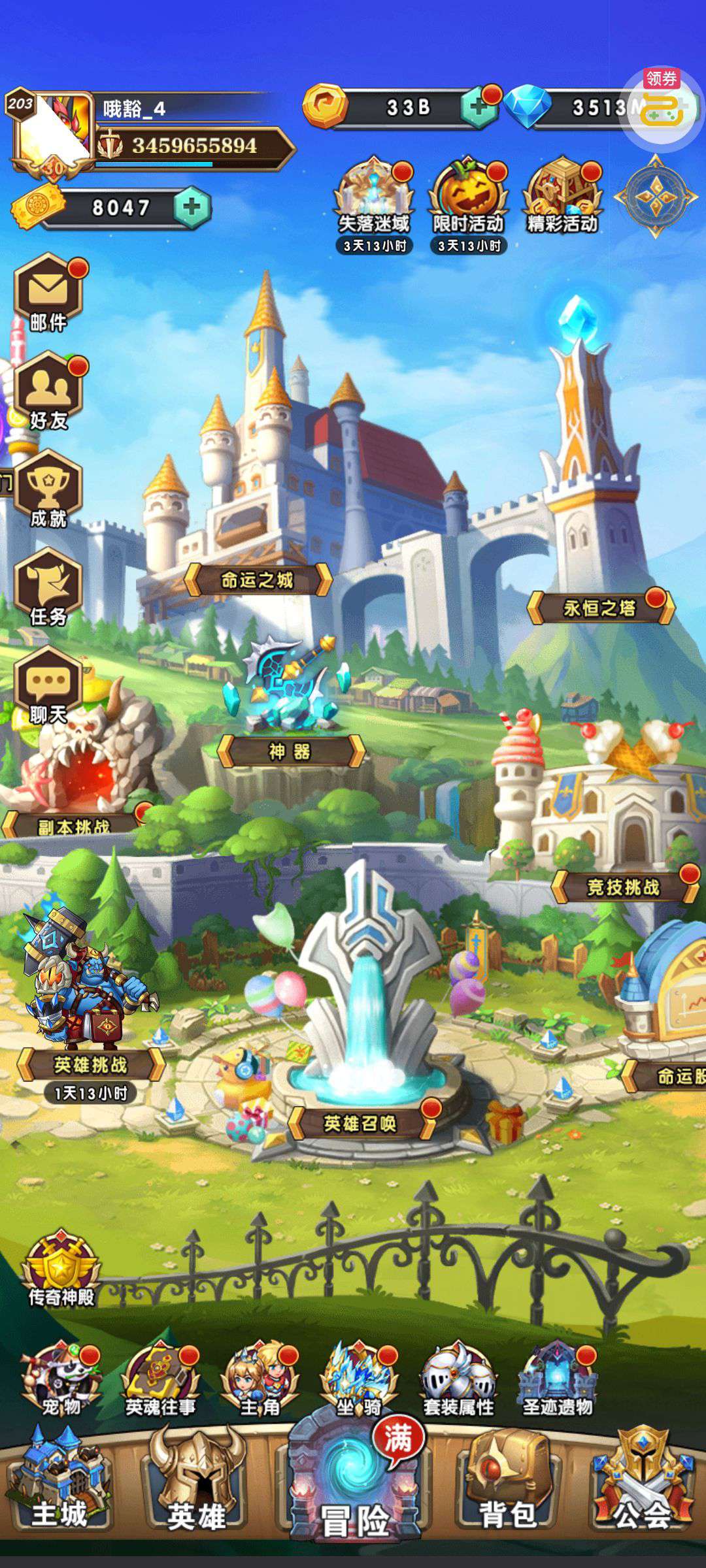Open 神器 artifact building

pyautogui.click(x=290, y=751)
